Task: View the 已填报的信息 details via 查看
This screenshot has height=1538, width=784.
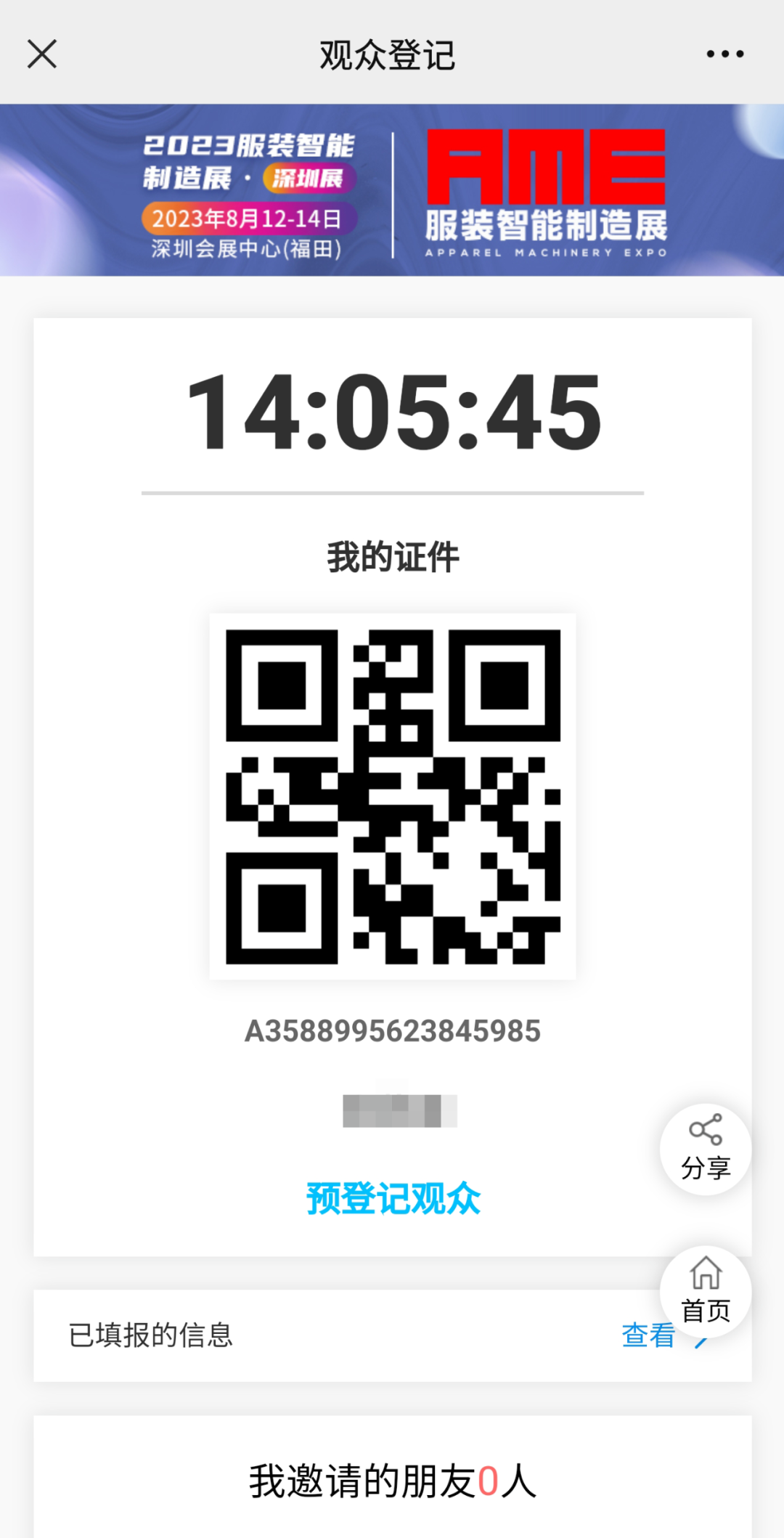Action: 648,1335
